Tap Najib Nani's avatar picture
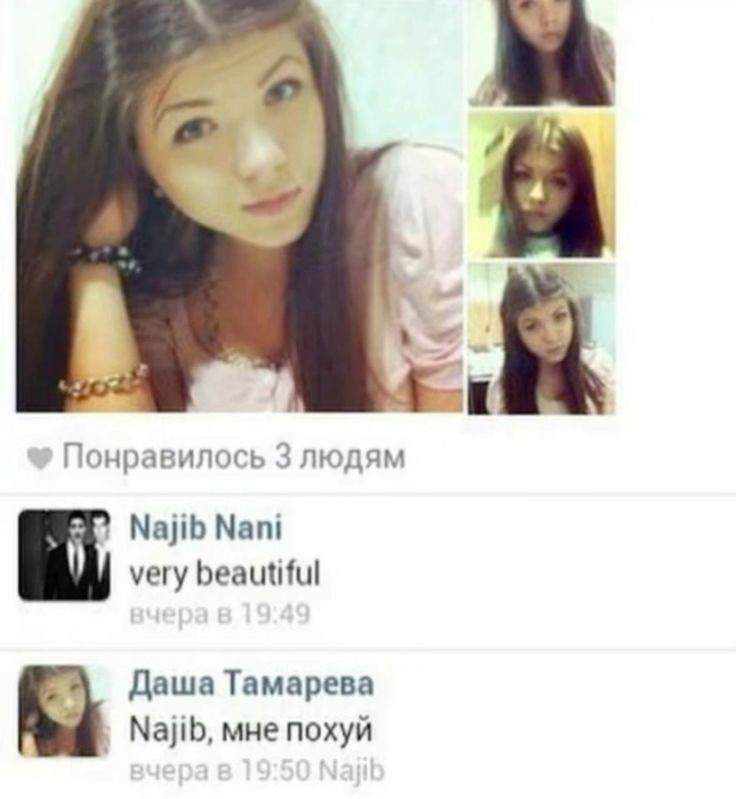The image size is (736, 799). 64,555
